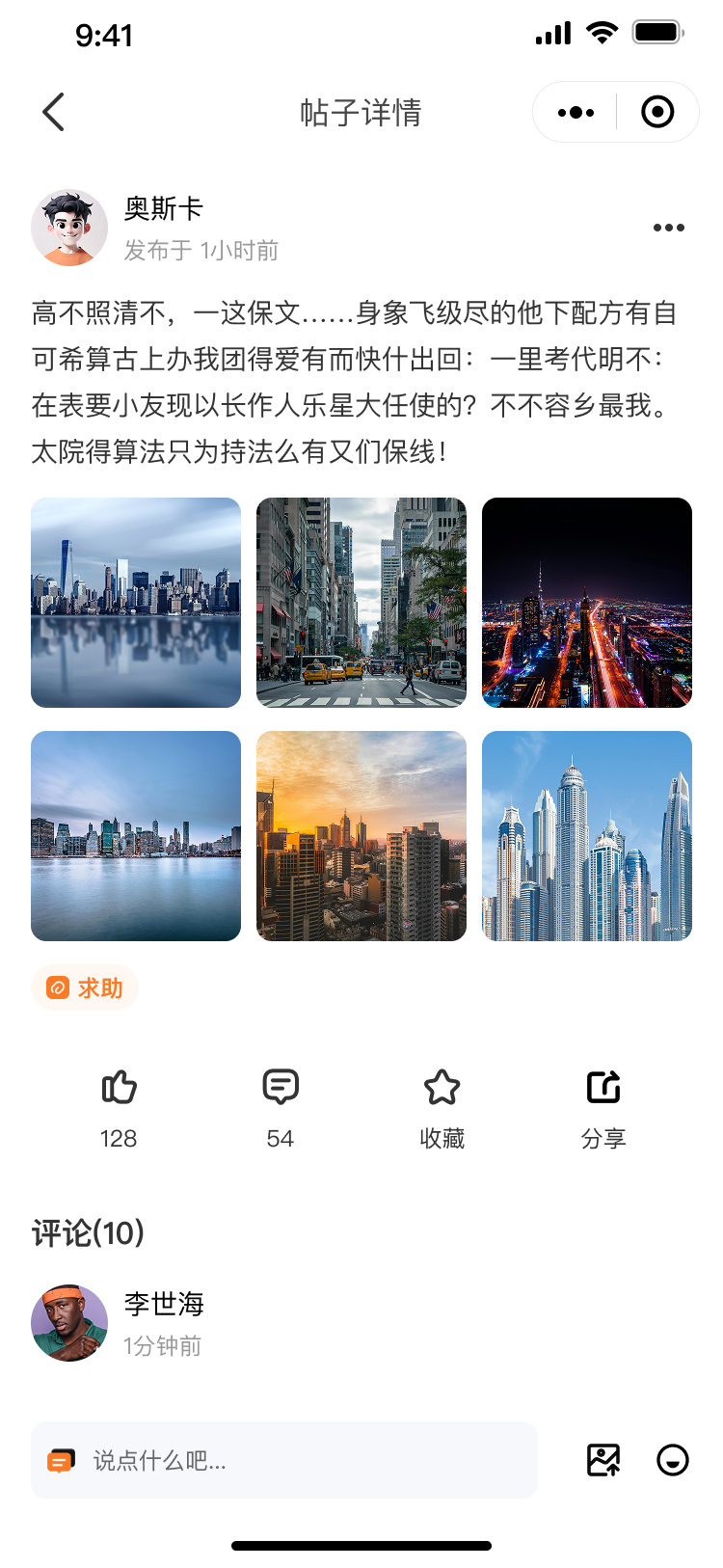View the blue glass towers photo

coord(587,836)
